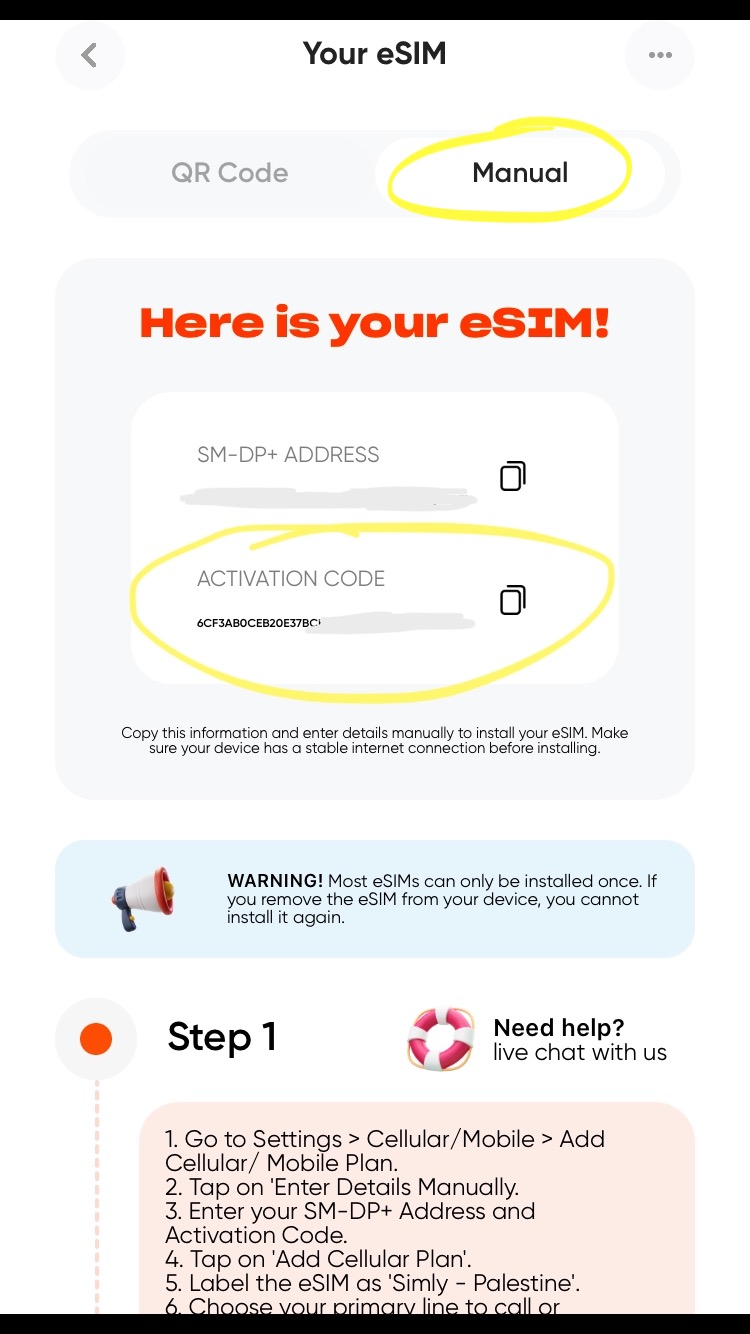Copy the activation code
This screenshot has height=1334, width=750.
tap(512, 600)
